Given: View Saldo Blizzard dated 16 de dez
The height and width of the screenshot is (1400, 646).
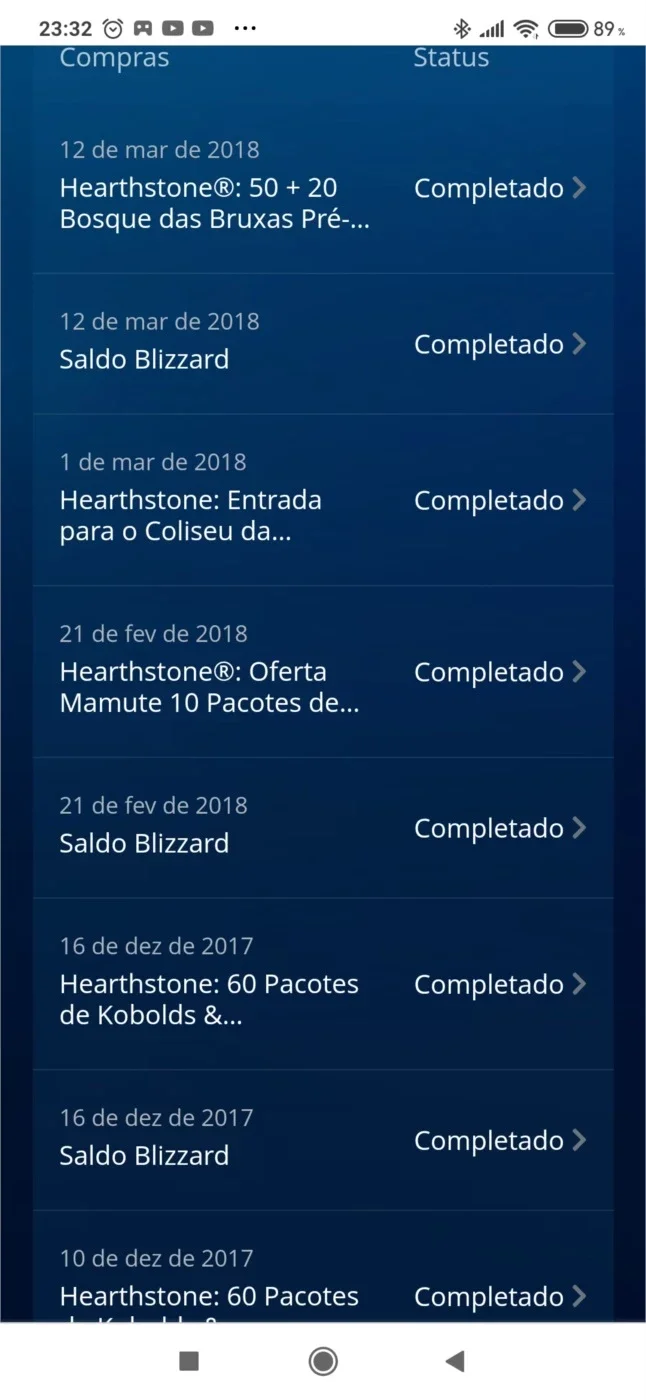Looking at the screenshot, I should [x=323, y=1140].
